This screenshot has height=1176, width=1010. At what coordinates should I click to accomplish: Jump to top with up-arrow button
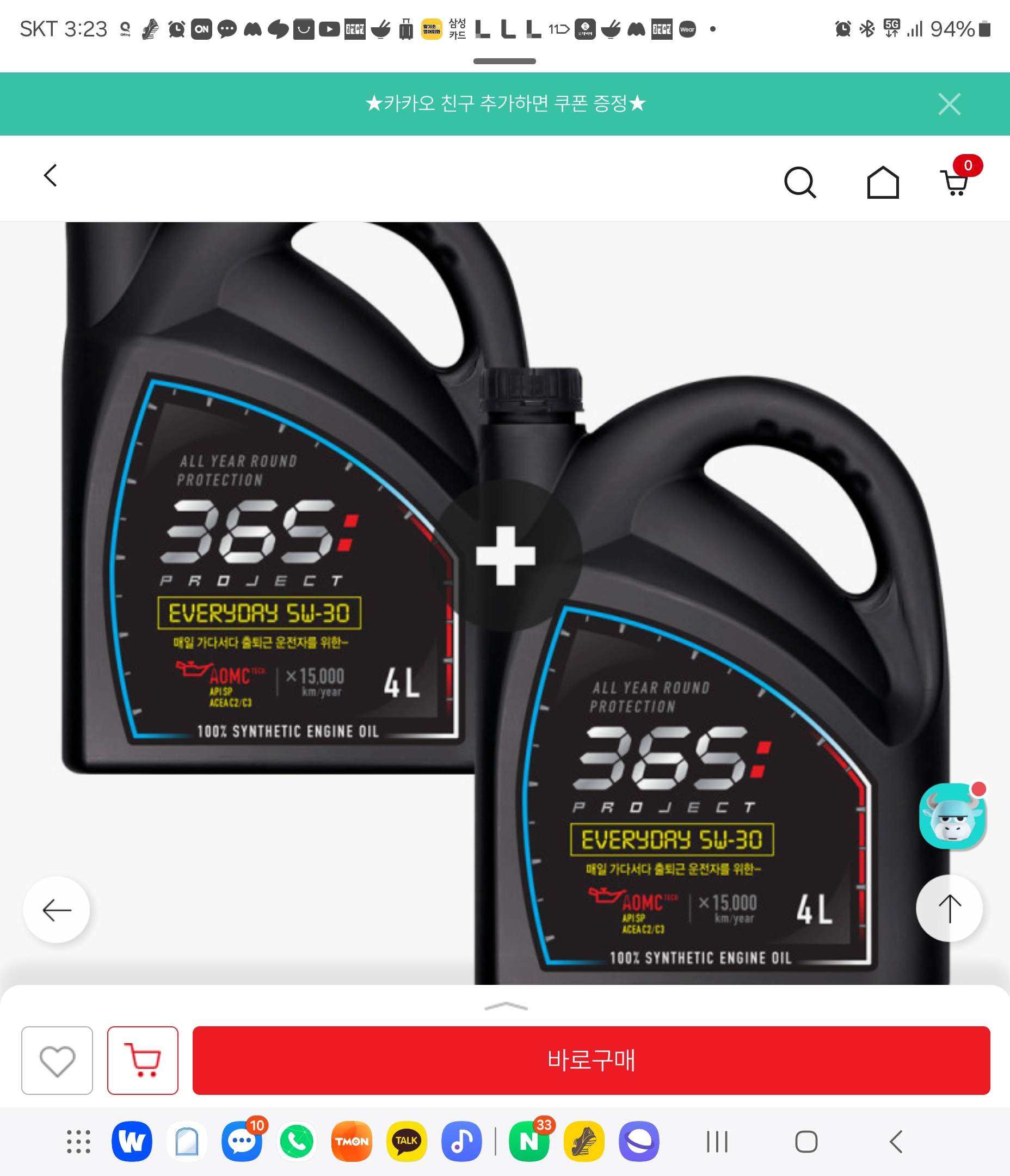(949, 909)
